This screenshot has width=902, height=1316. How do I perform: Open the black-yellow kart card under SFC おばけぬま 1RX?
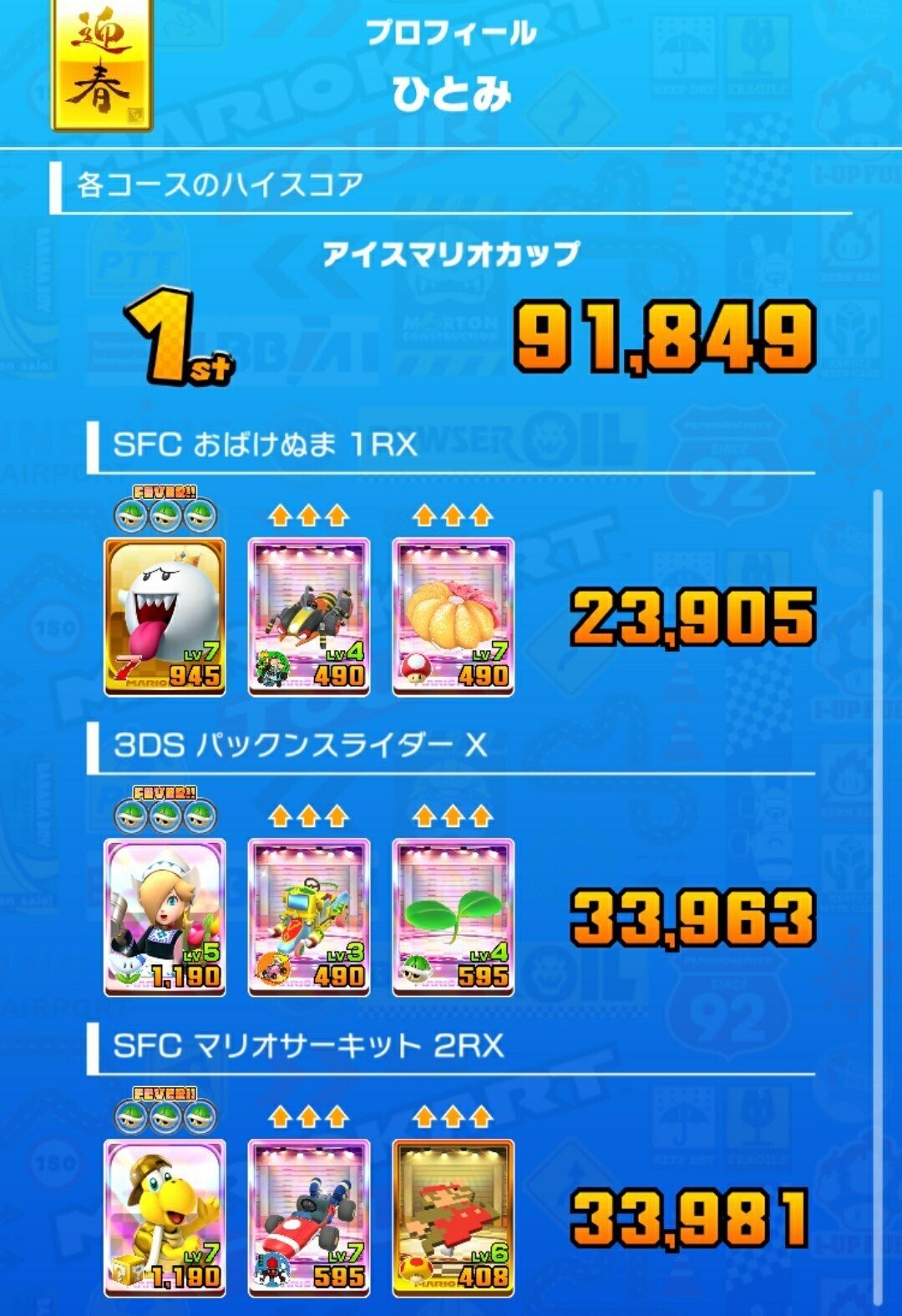point(309,617)
